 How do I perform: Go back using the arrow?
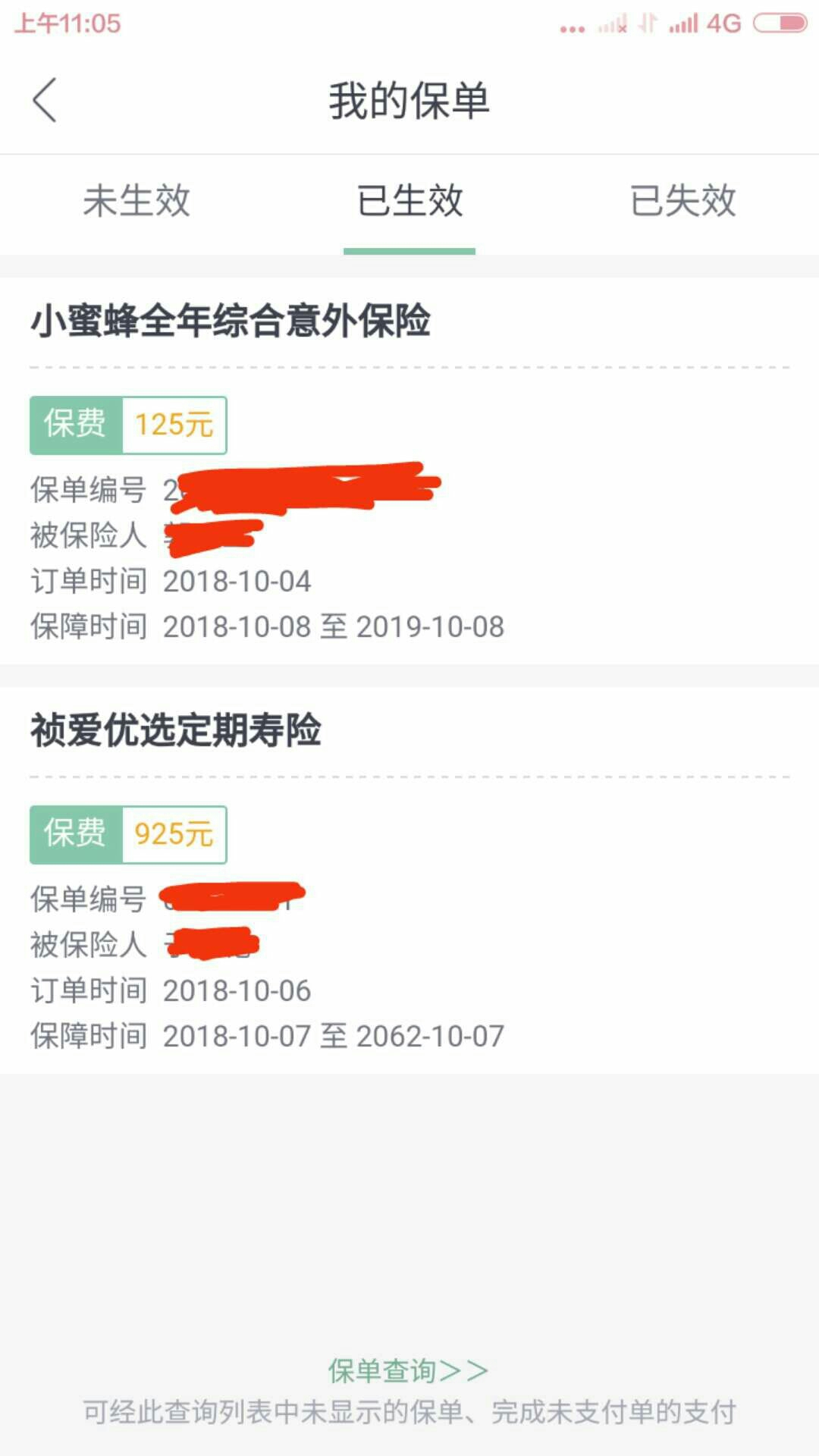pos(45,99)
